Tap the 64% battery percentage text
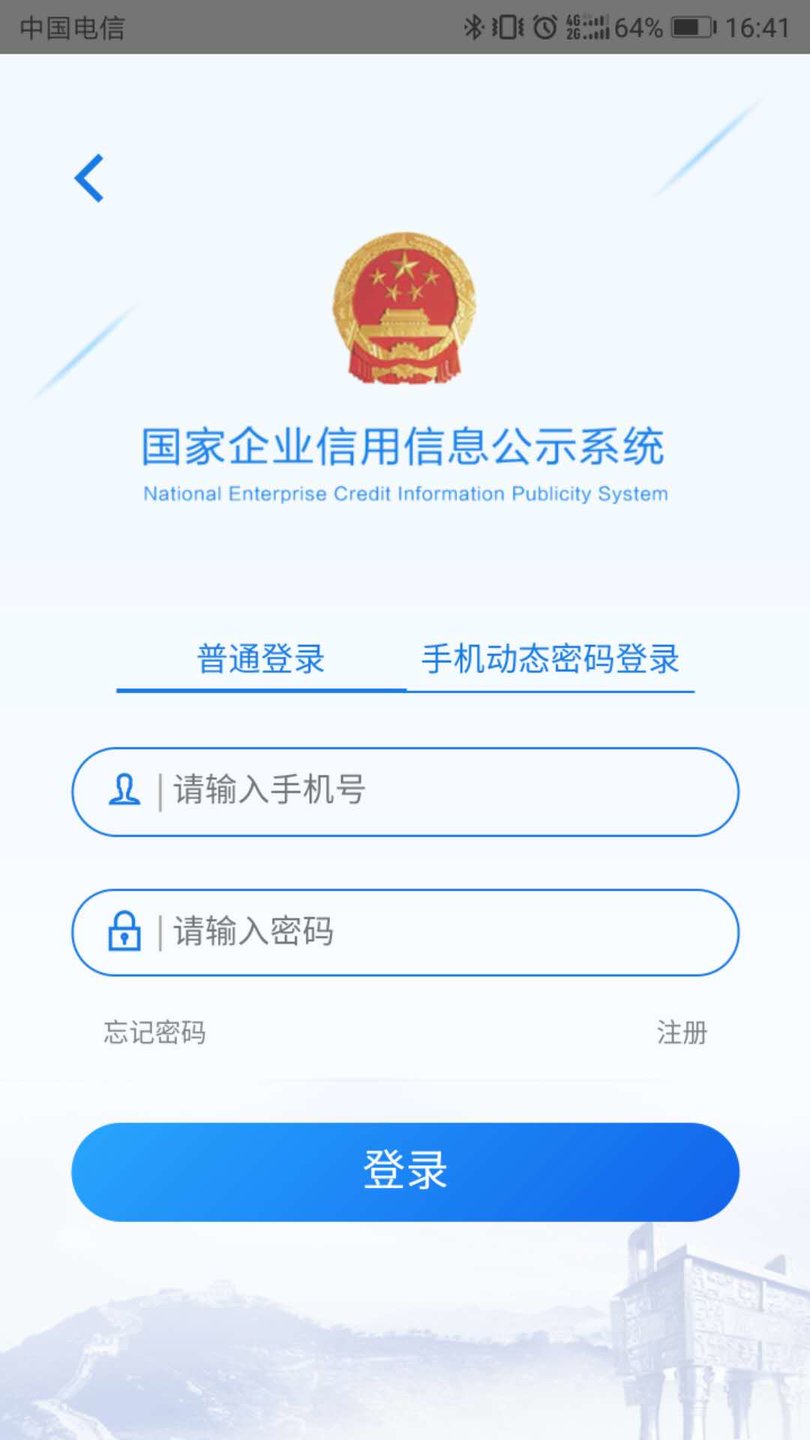This screenshot has height=1440, width=810. (639, 27)
